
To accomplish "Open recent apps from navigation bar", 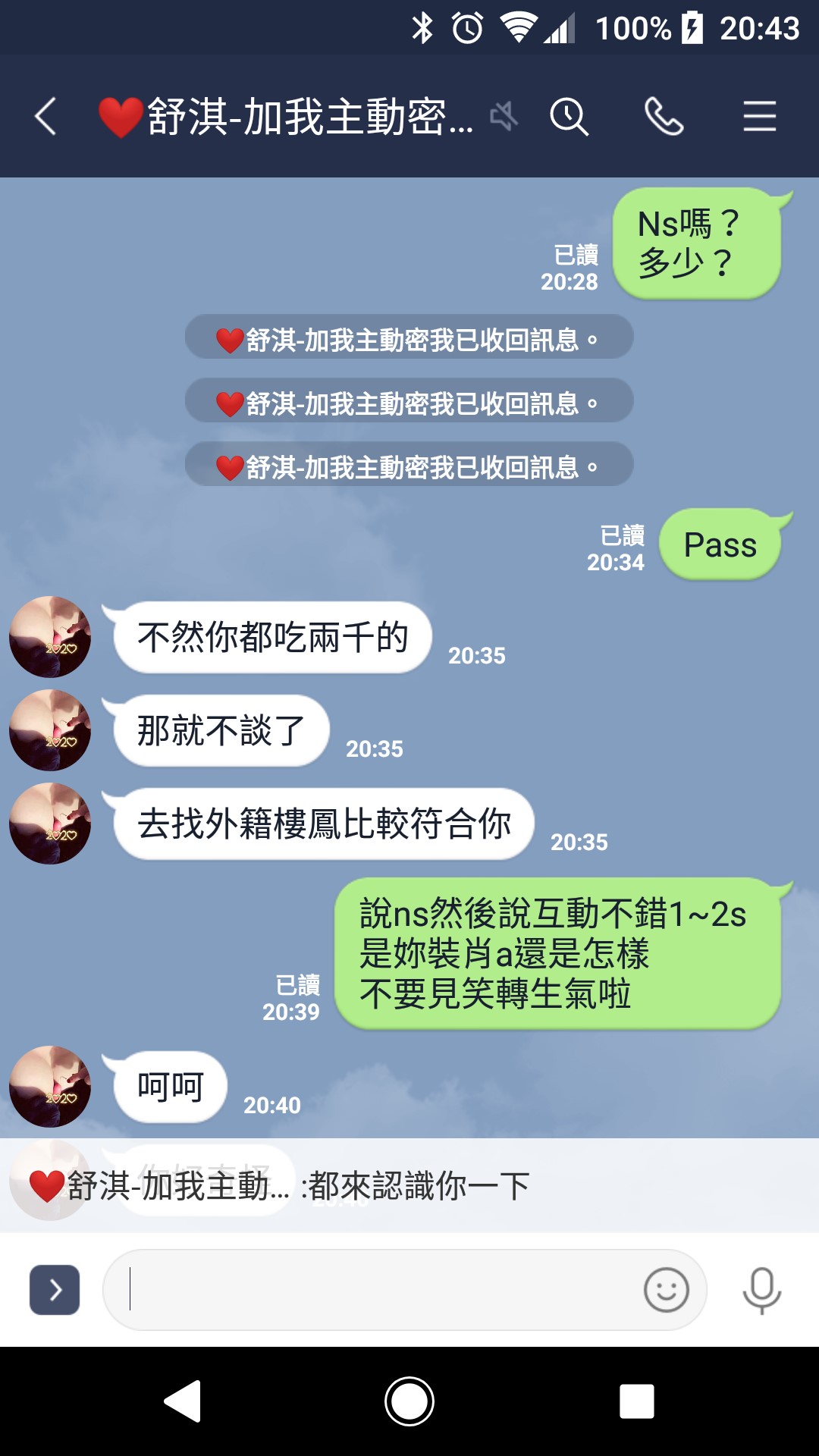I will [636, 1401].
